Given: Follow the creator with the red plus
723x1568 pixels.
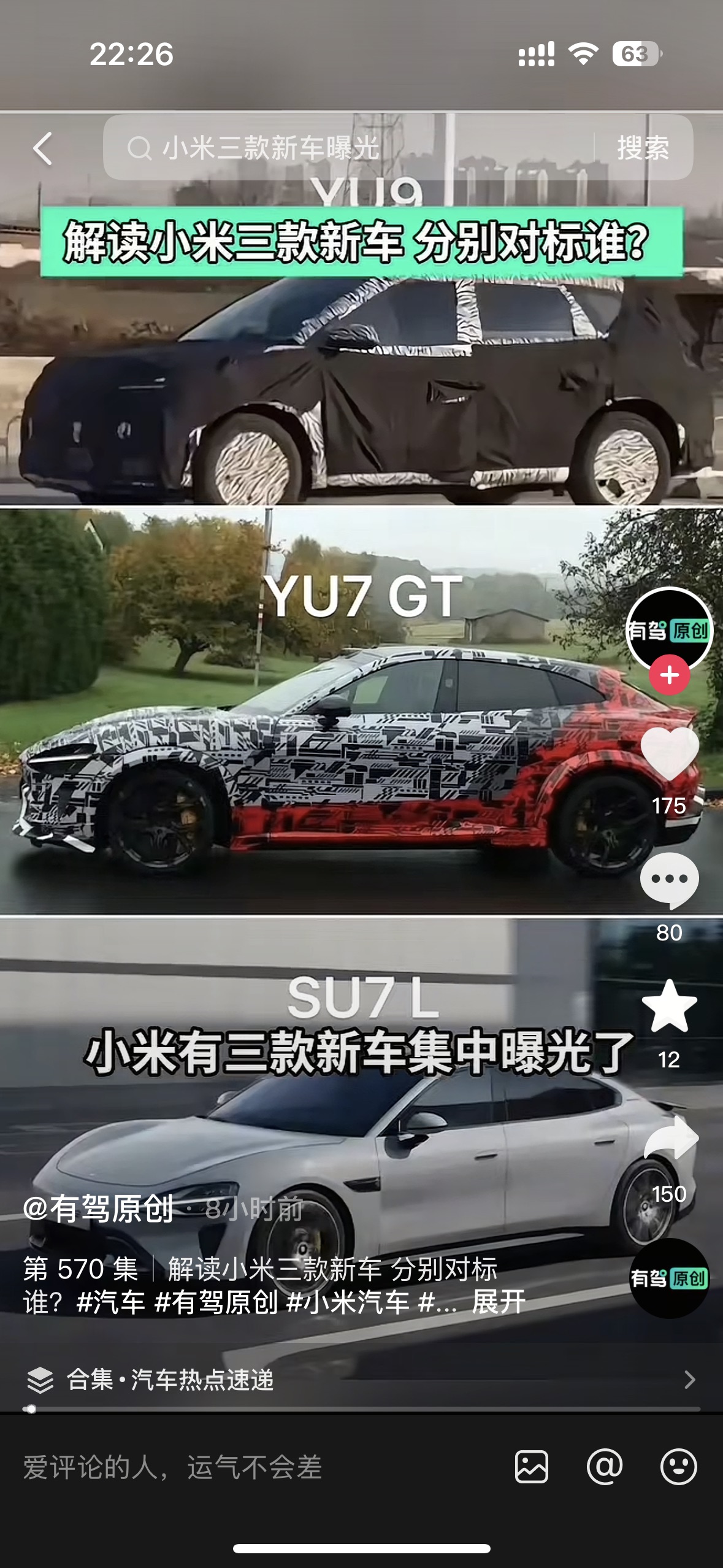Looking at the screenshot, I should 669,675.
